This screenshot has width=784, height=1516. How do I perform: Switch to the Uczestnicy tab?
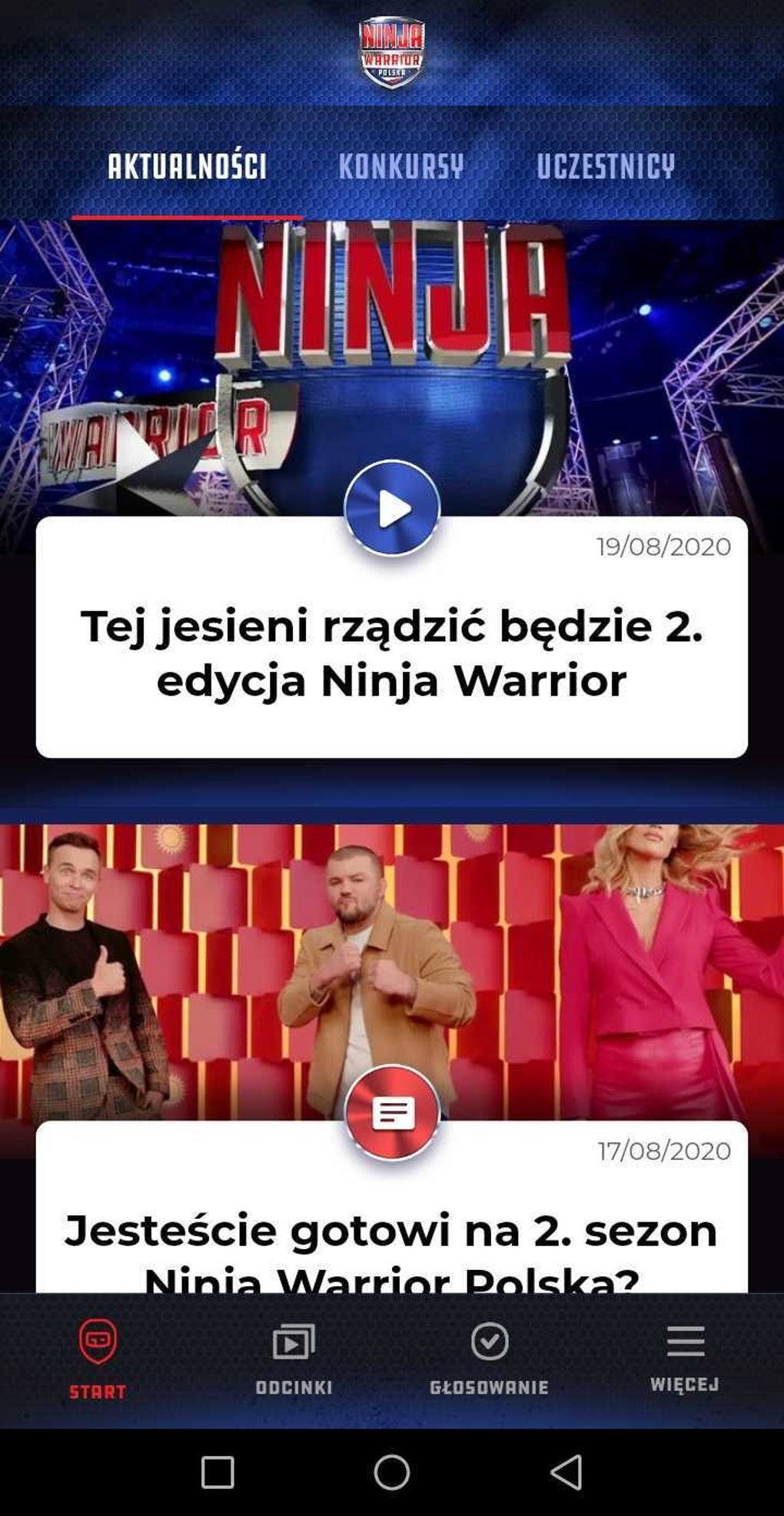tap(605, 166)
